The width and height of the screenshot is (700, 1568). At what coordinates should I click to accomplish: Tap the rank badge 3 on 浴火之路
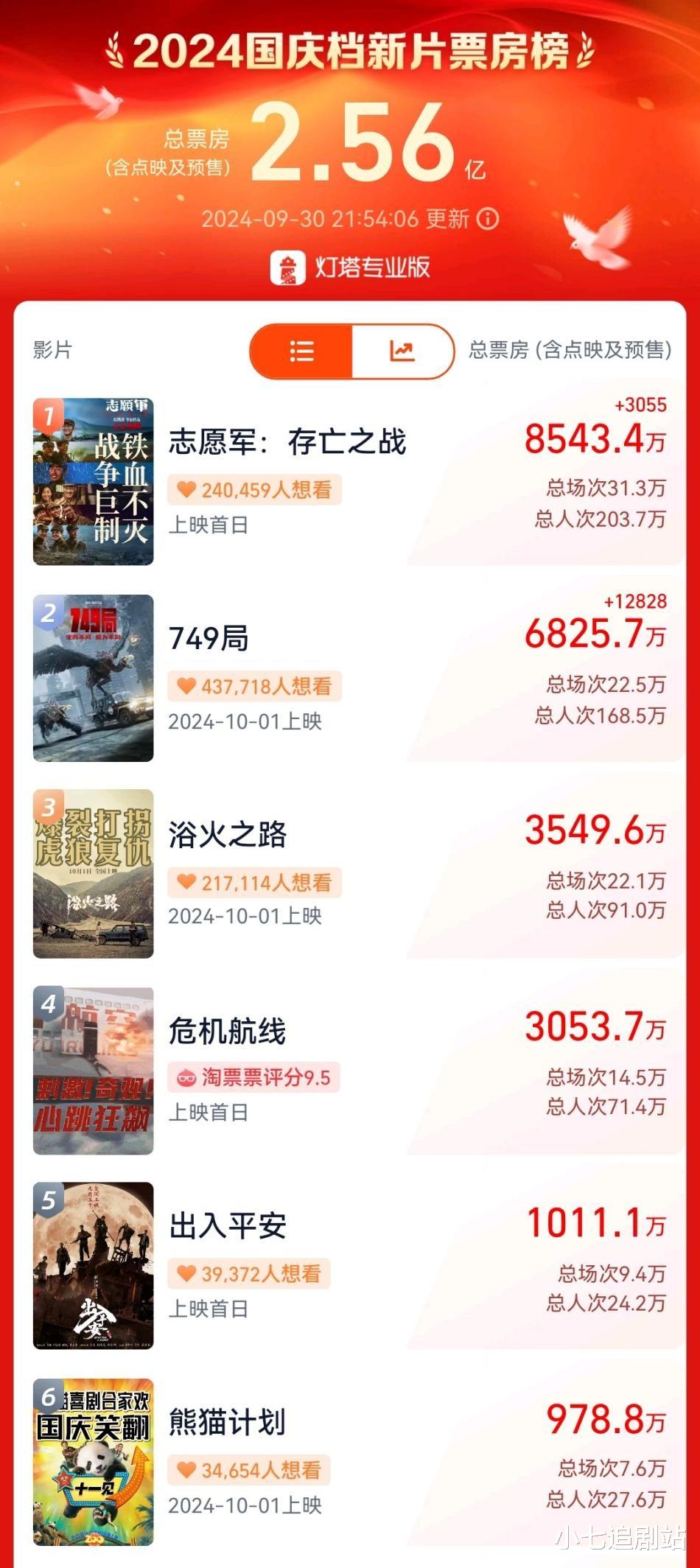(x=50, y=807)
